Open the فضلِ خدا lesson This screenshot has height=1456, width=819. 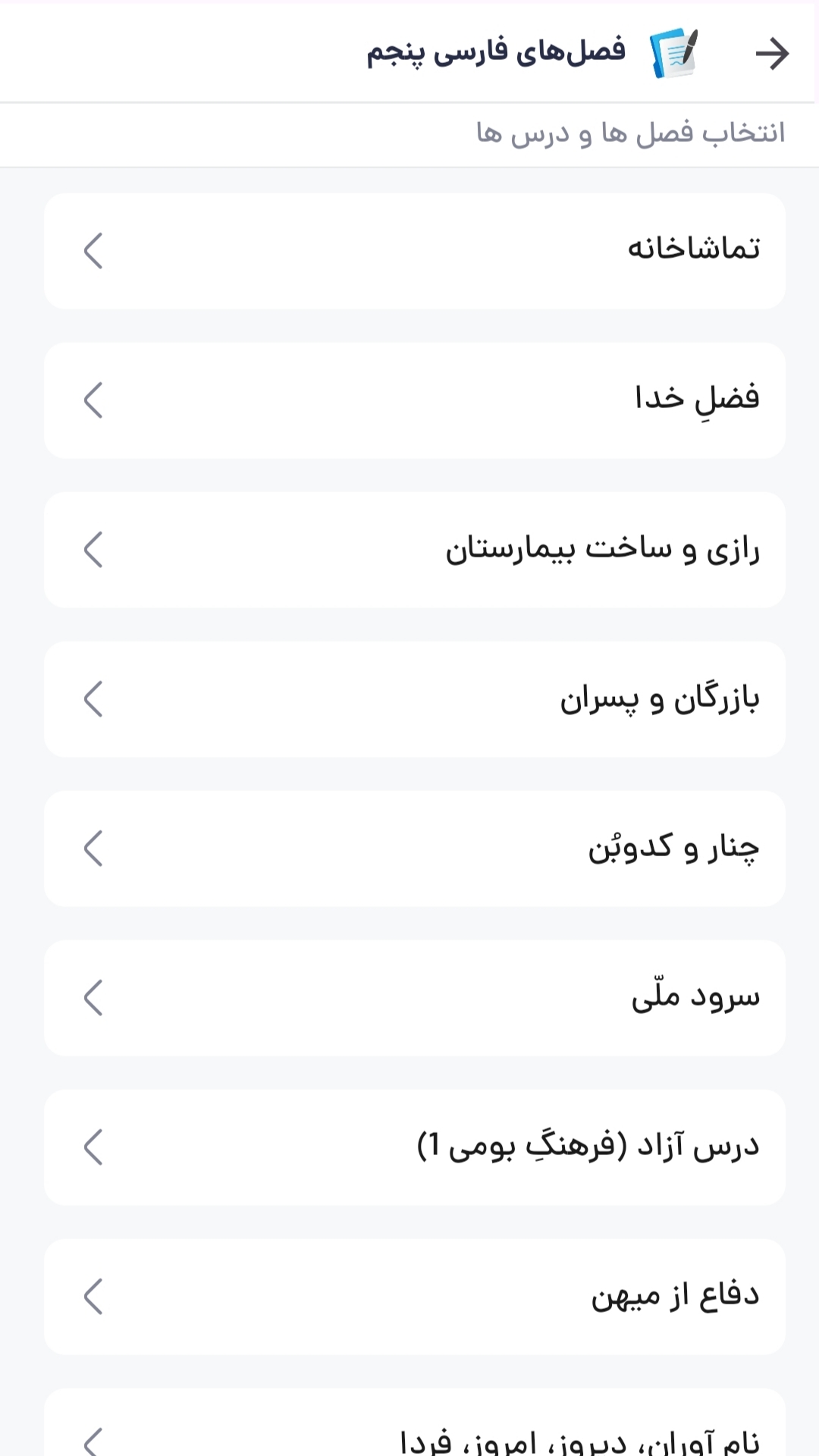414,400
